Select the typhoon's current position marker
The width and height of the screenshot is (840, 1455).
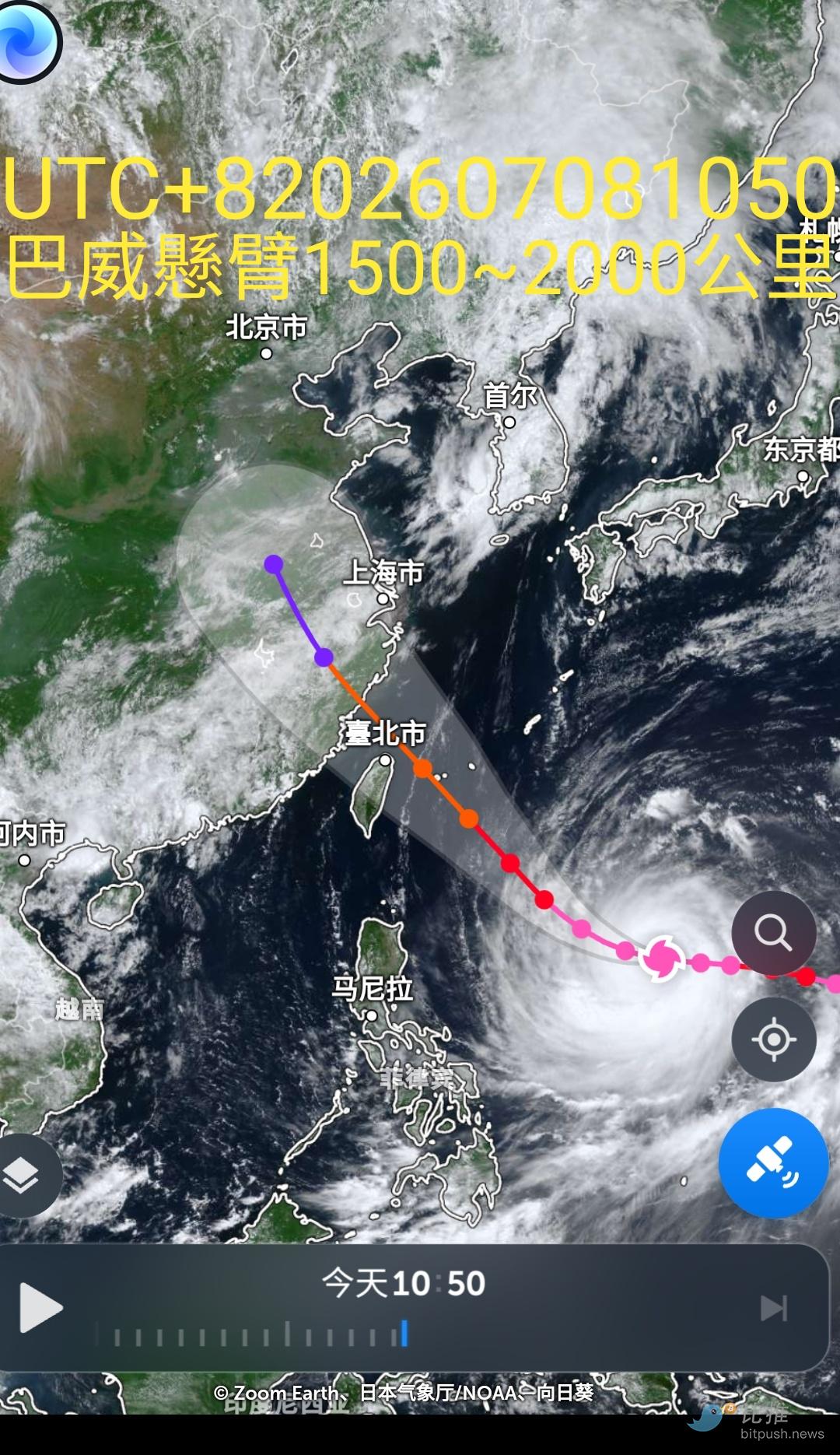(x=662, y=958)
